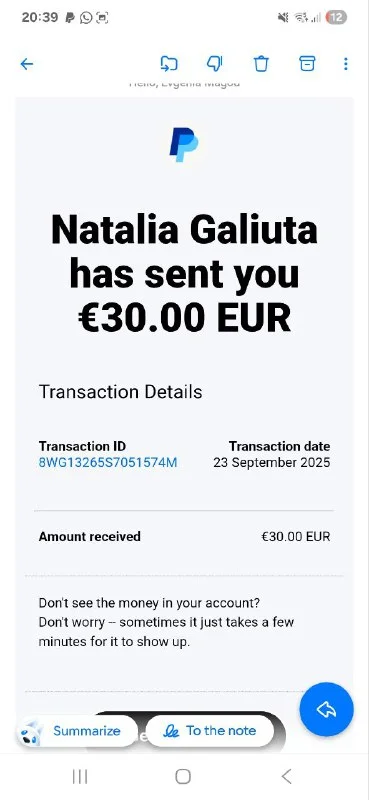369x800 pixels.
Task: Tap the blue reply floating button
Action: click(x=326, y=709)
